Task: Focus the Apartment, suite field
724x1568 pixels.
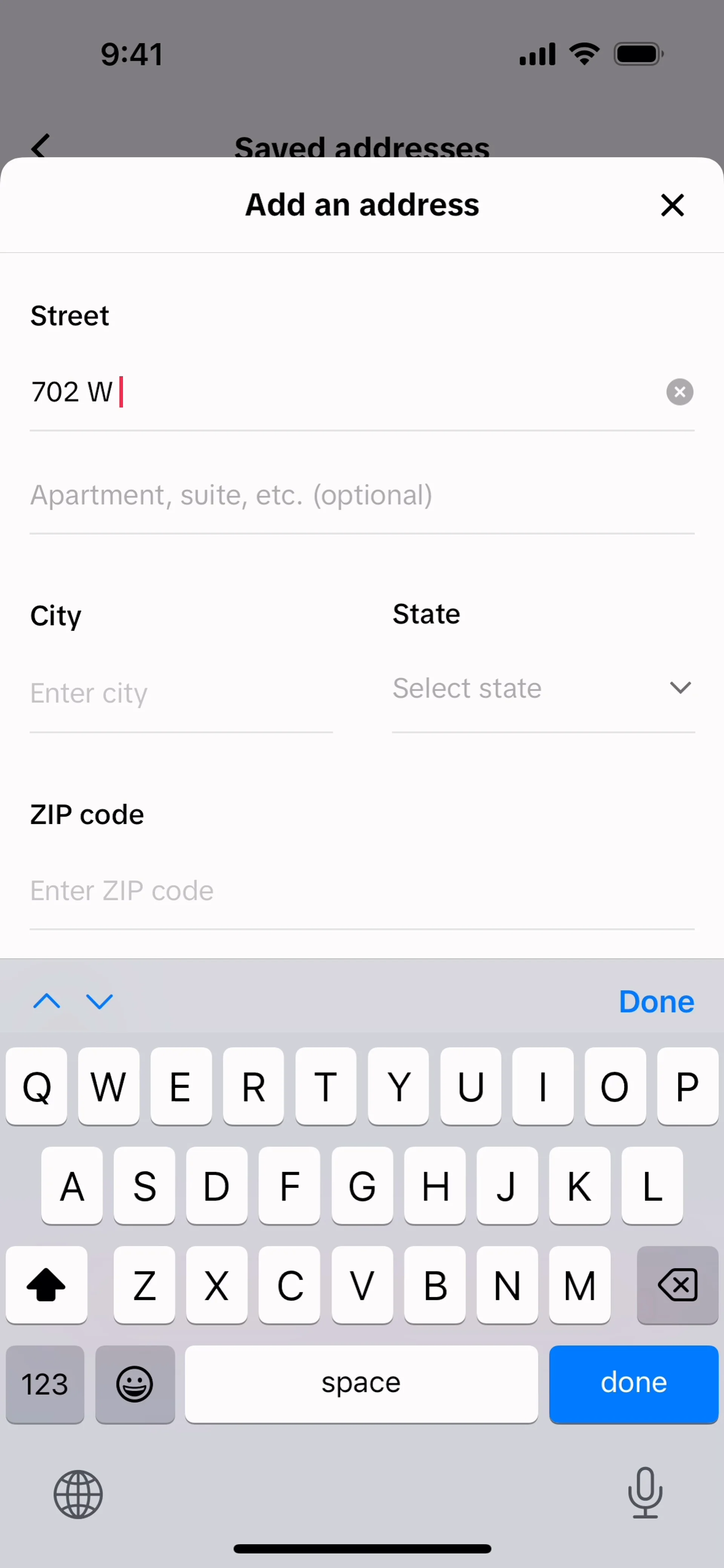Action: pyautogui.click(x=362, y=495)
